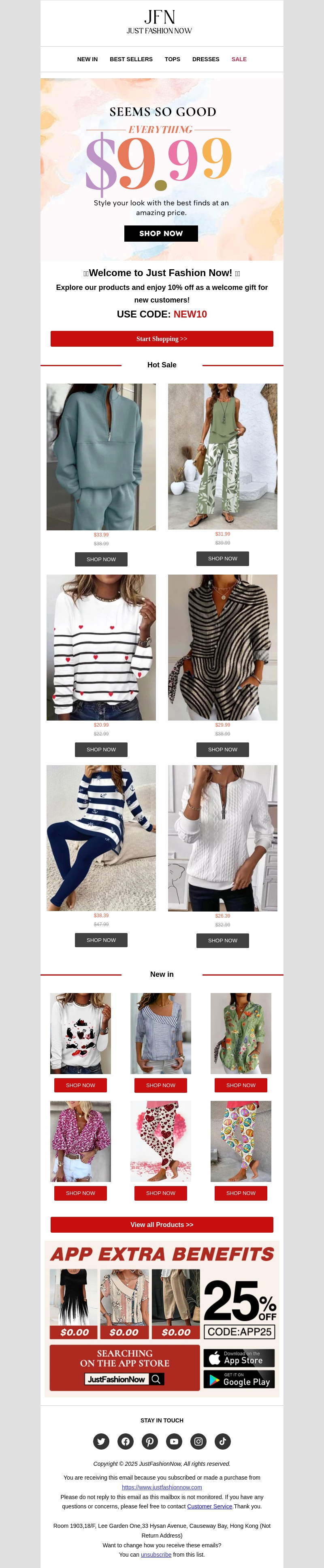Open the SALE category
This screenshot has width=324, height=1568.
point(239,59)
